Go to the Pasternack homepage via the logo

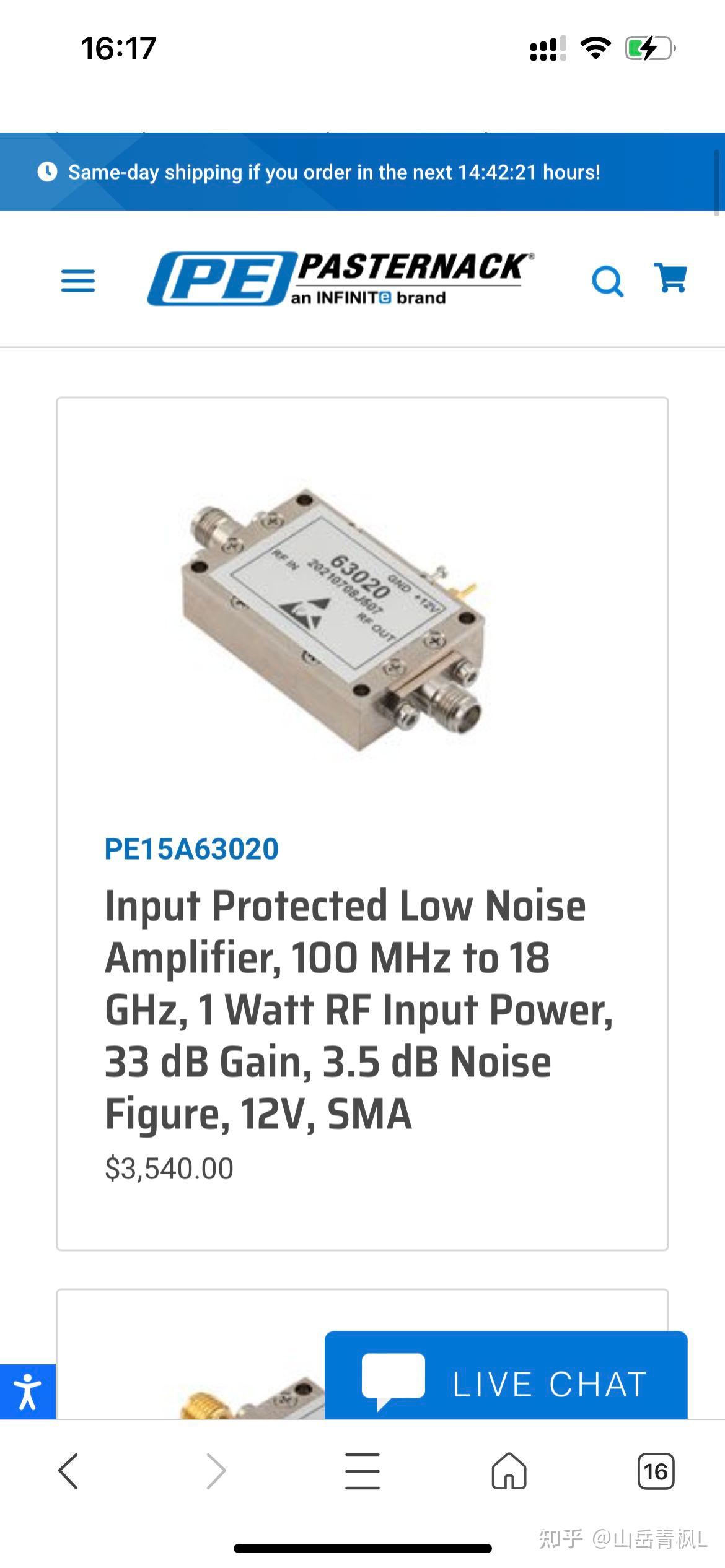(340, 278)
